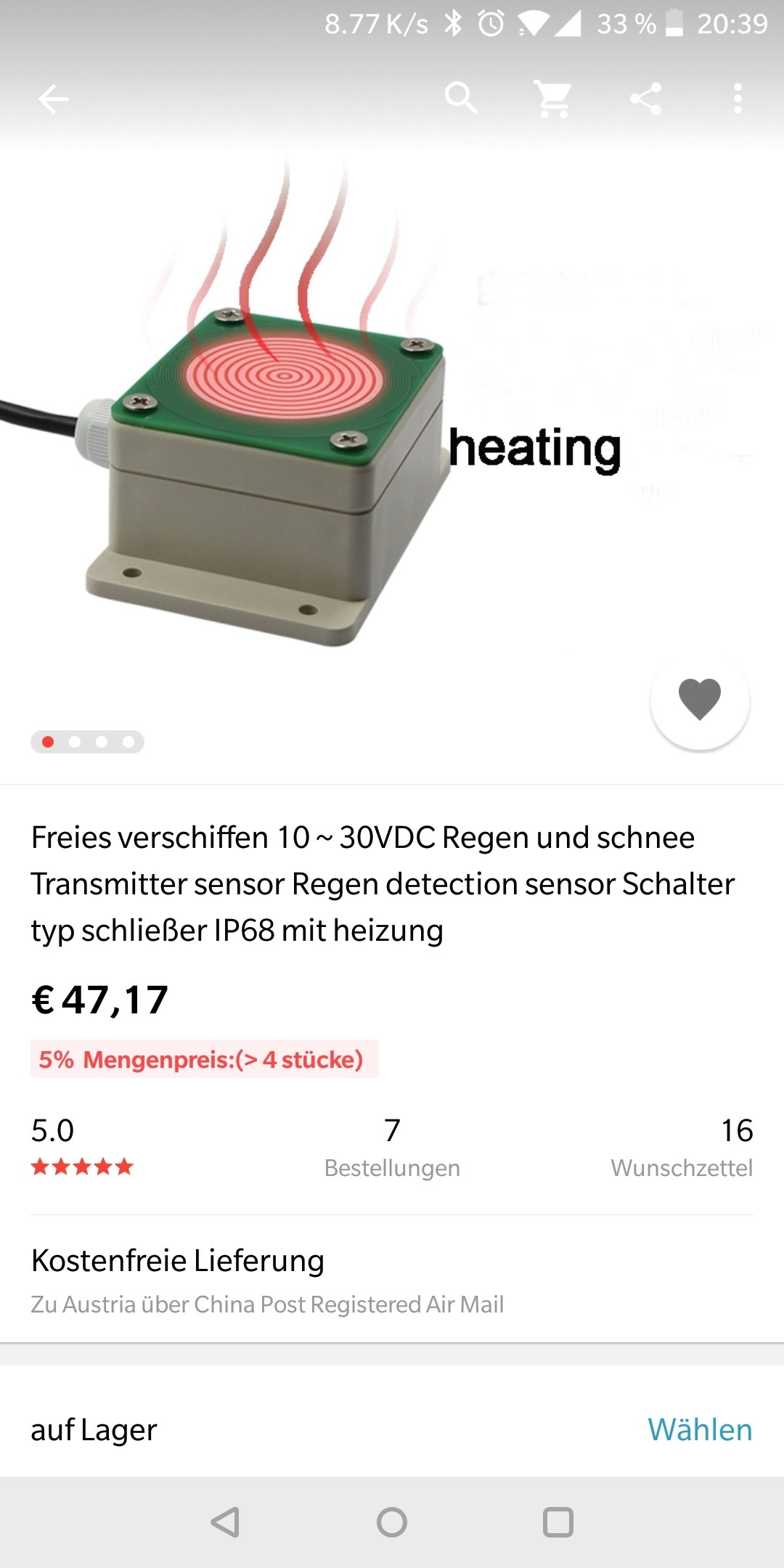This screenshot has height=1568, width=784.
Task: Share this product
Action: 645,99
